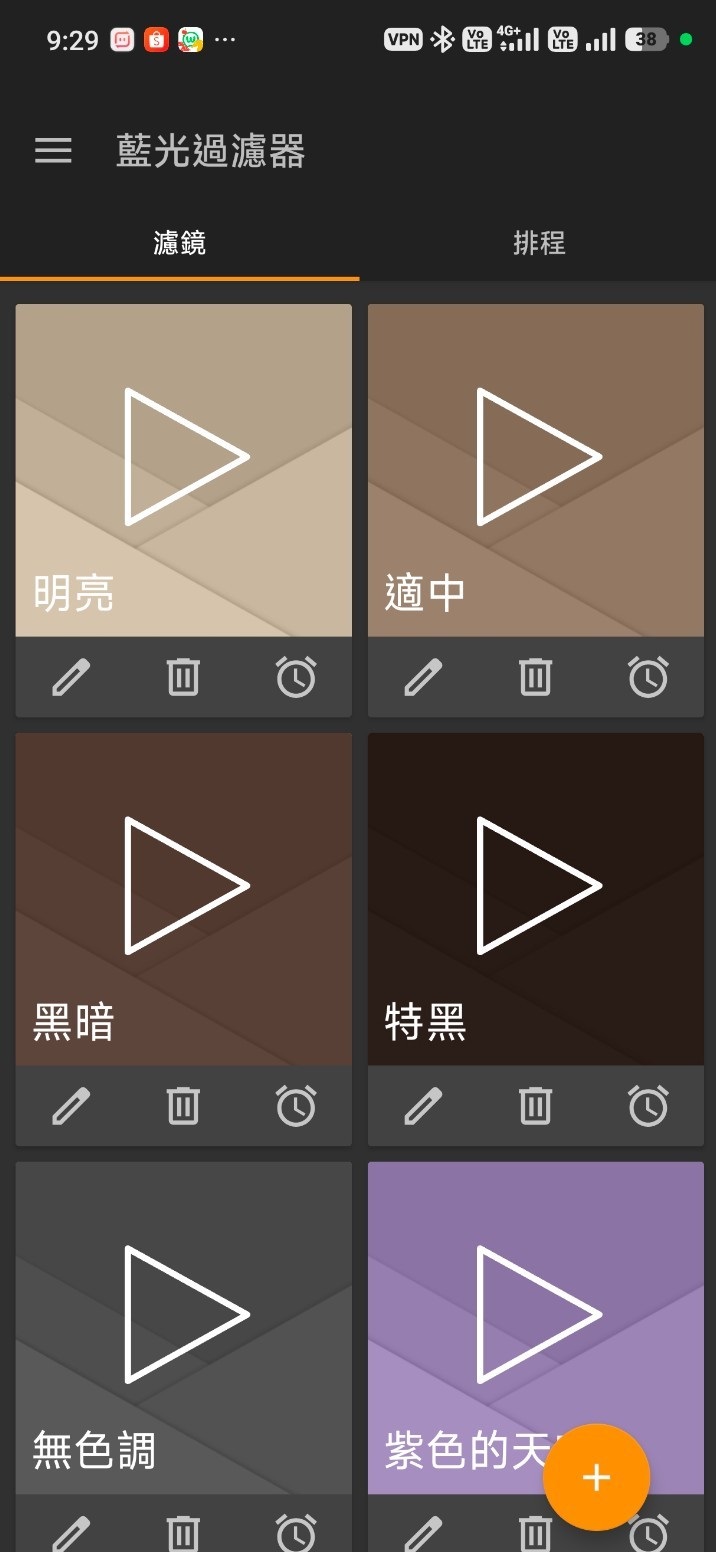
Task: Open the hamburger drawer menu
Action: click(x=53, y=151)
